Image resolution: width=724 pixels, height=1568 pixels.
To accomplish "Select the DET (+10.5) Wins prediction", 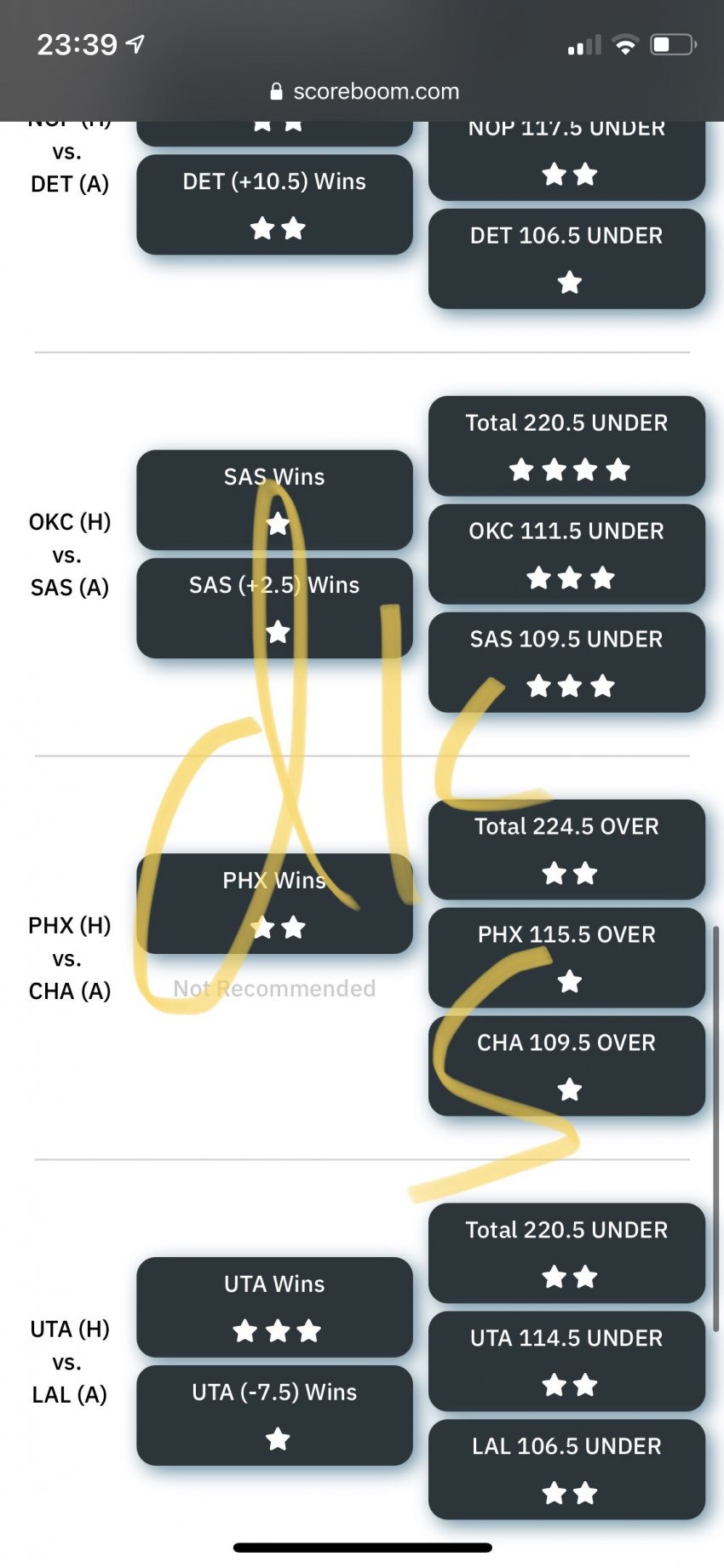I will [274, 204].
